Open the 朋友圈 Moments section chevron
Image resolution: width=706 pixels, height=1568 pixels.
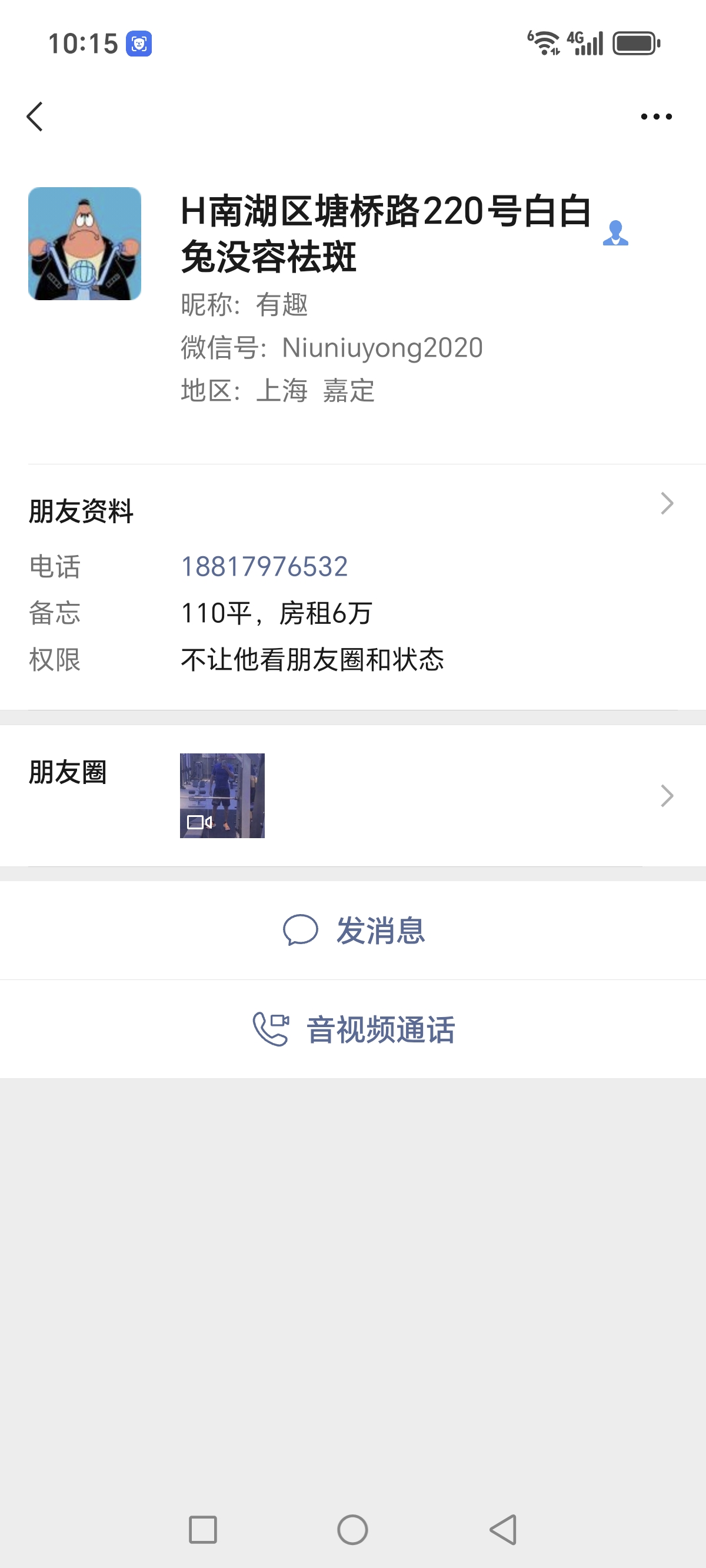pyautogui.click(x=668, y=796)
